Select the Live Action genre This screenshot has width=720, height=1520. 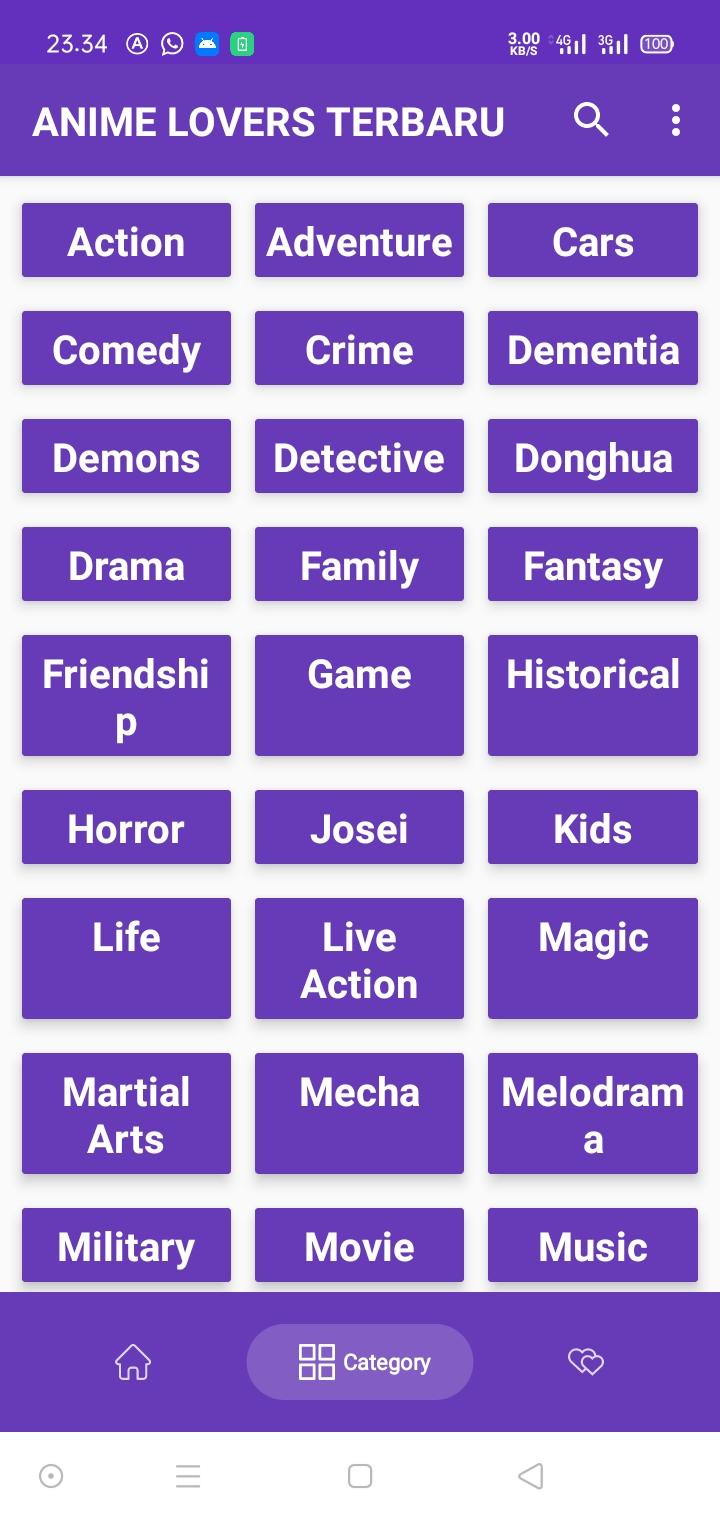(359, 958)
